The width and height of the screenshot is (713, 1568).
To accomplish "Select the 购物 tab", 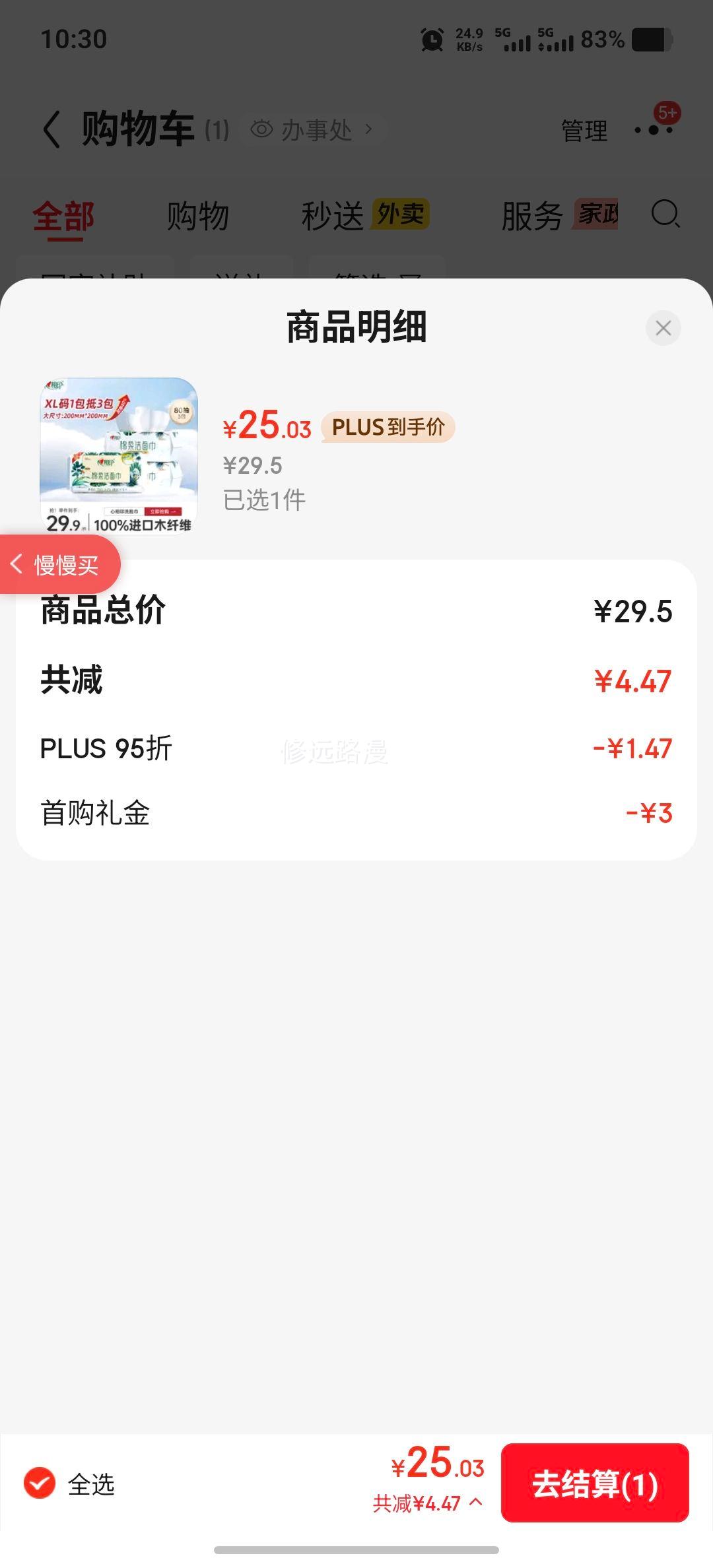I will click(198, 215).
